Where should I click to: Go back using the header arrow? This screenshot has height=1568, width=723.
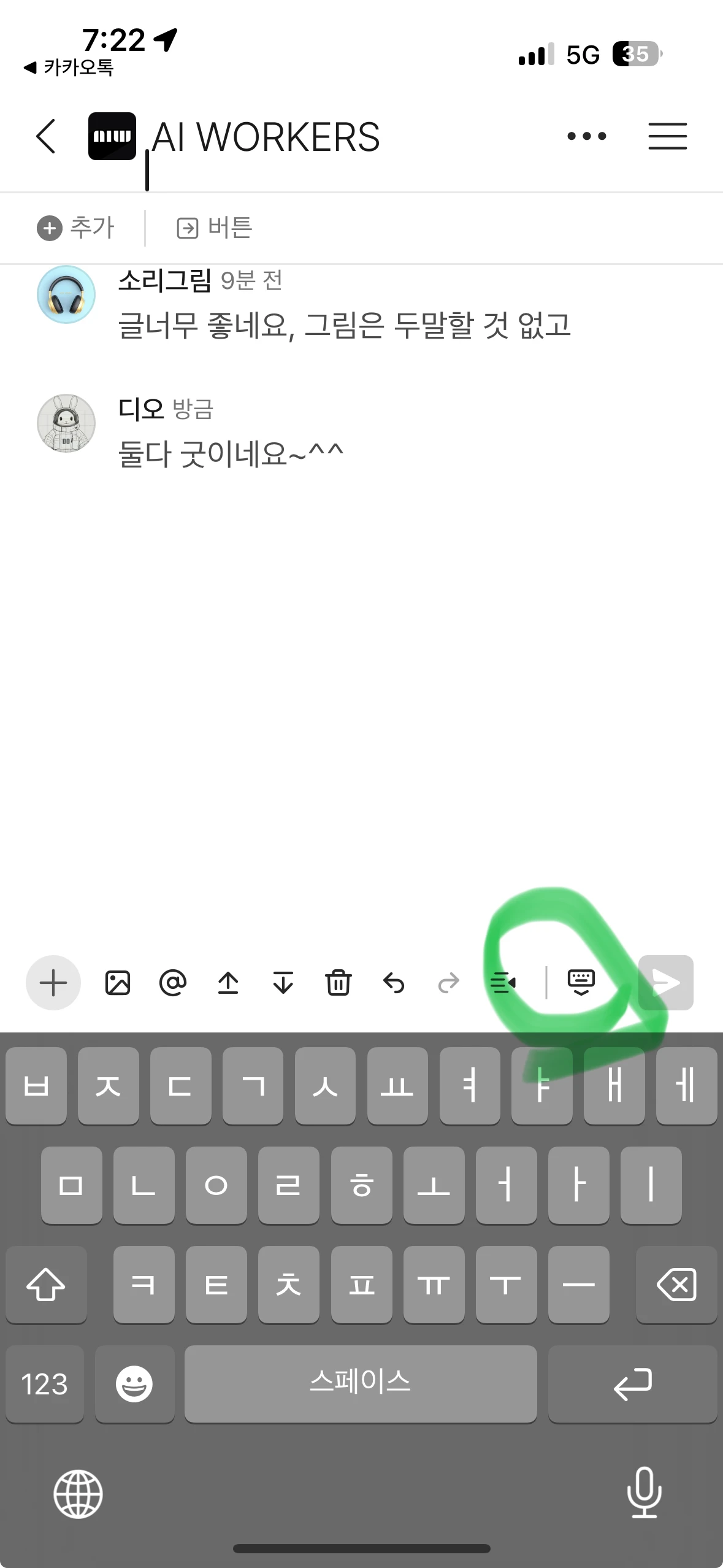tap(47, 136)
